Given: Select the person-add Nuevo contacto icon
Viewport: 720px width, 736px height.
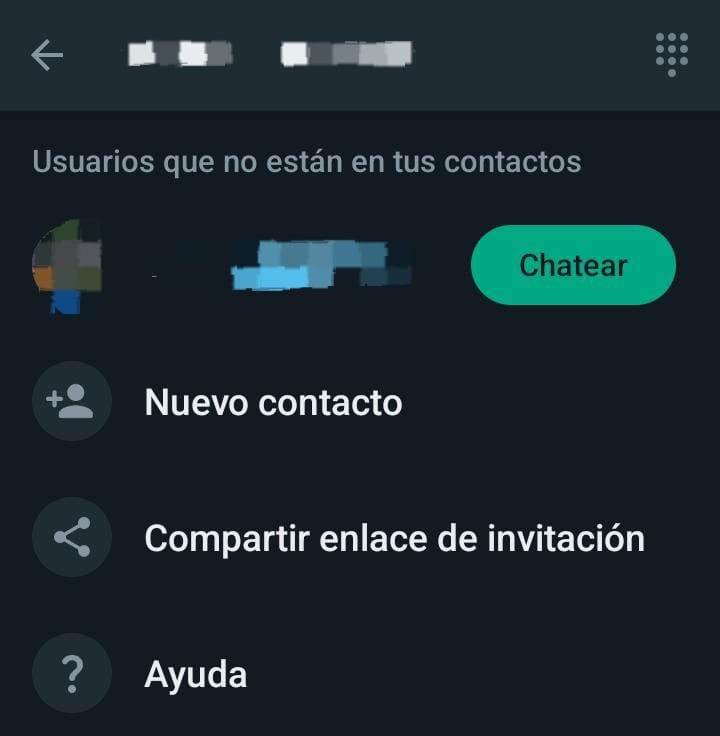Looking at the screenshot, I should [70, 402].
